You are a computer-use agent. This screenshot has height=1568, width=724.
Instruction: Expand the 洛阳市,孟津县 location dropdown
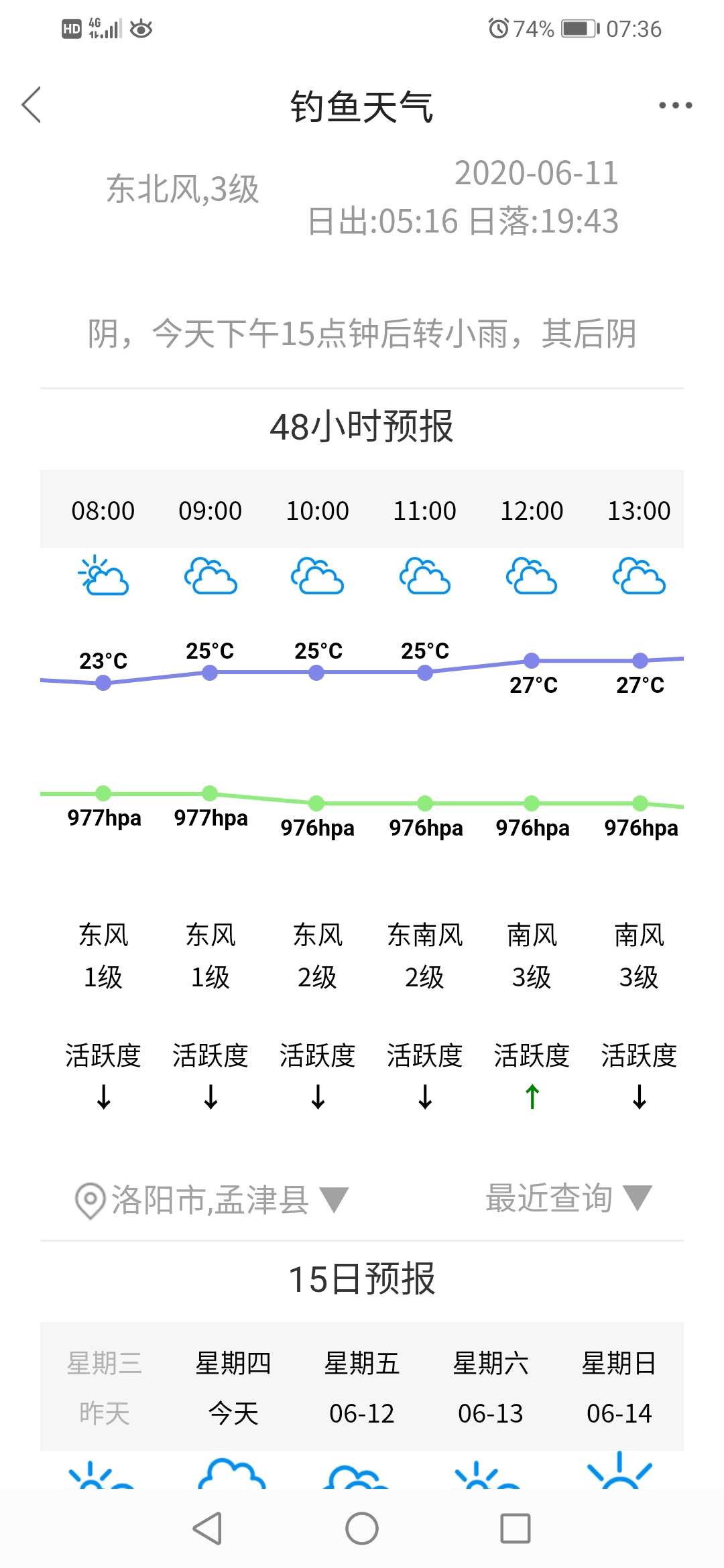211,1199
